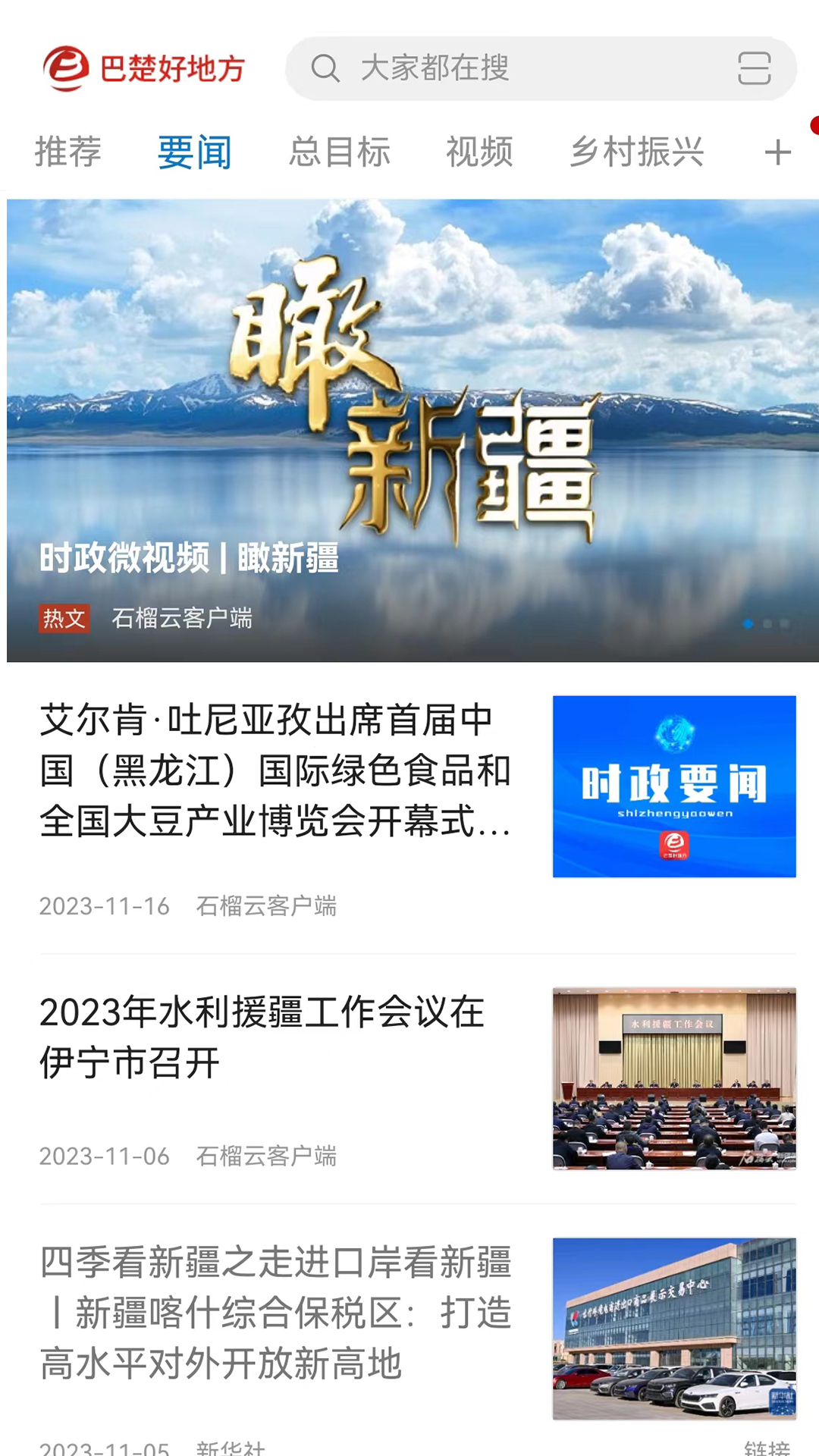Tap the 热文 hot article badge
The image size is (819, 1456).
(64, 620)
